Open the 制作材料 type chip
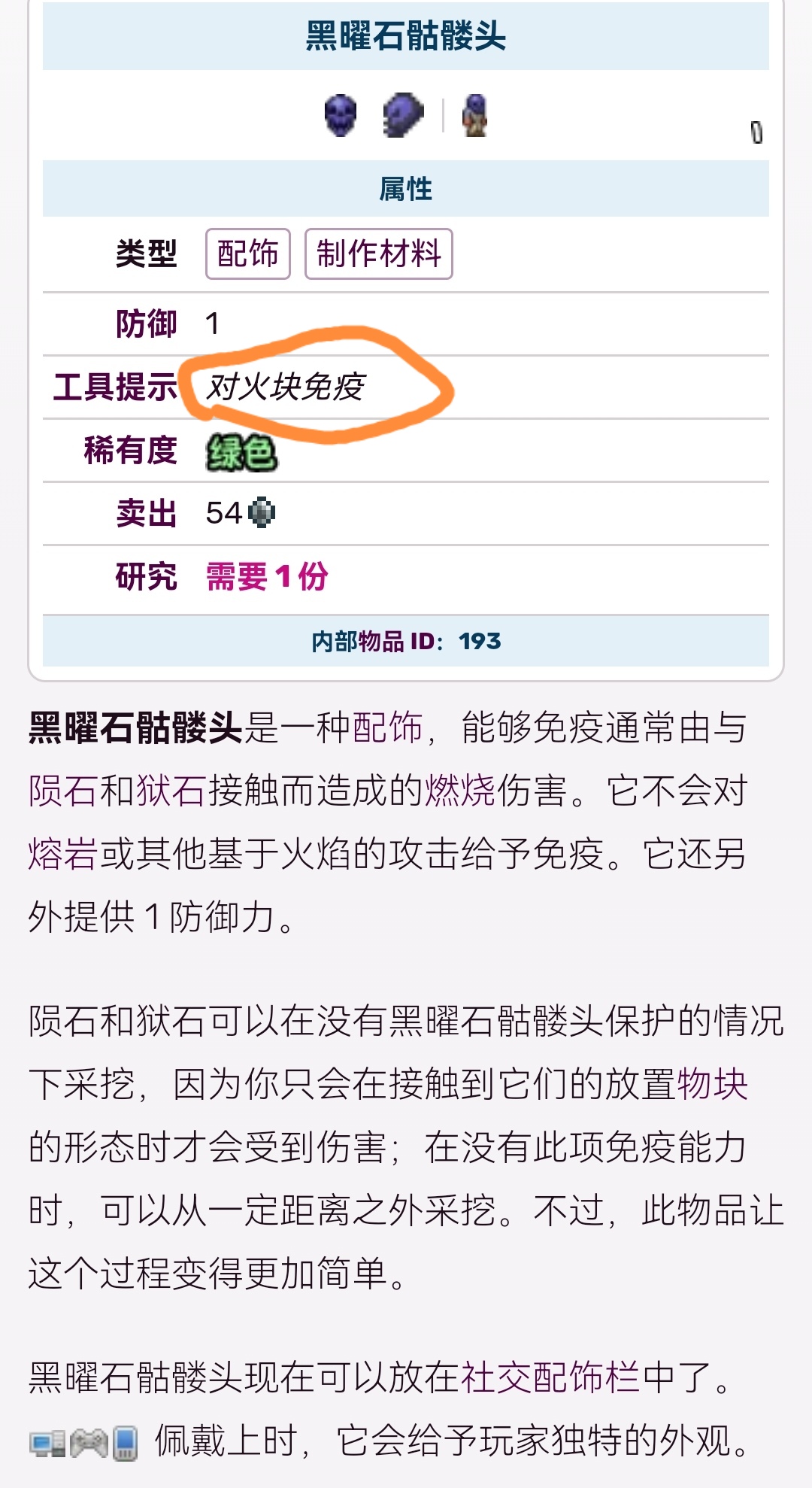This screenshot has height=1488, width=812. 378,254
